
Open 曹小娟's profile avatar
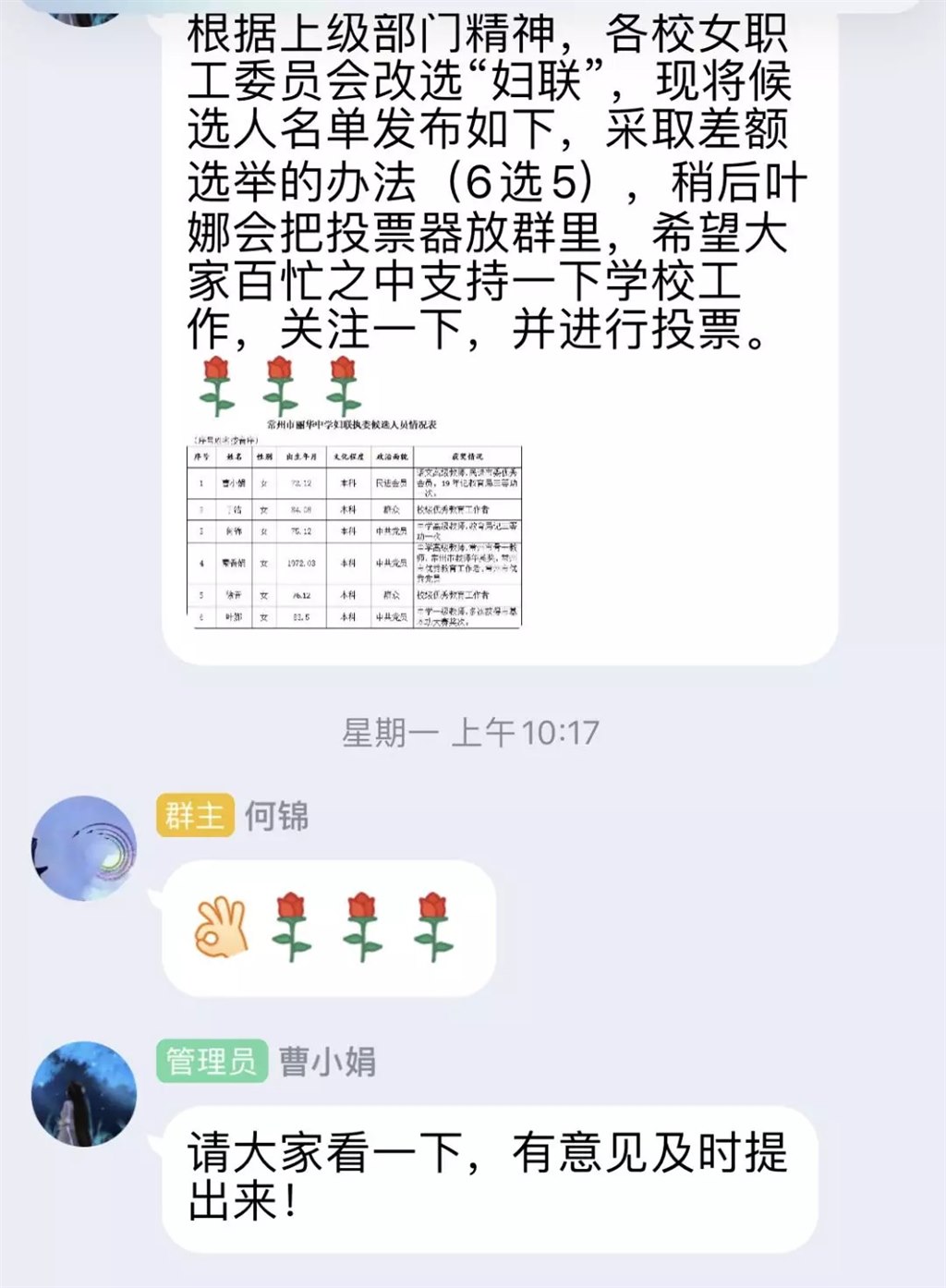click(x=84, y=1094)
